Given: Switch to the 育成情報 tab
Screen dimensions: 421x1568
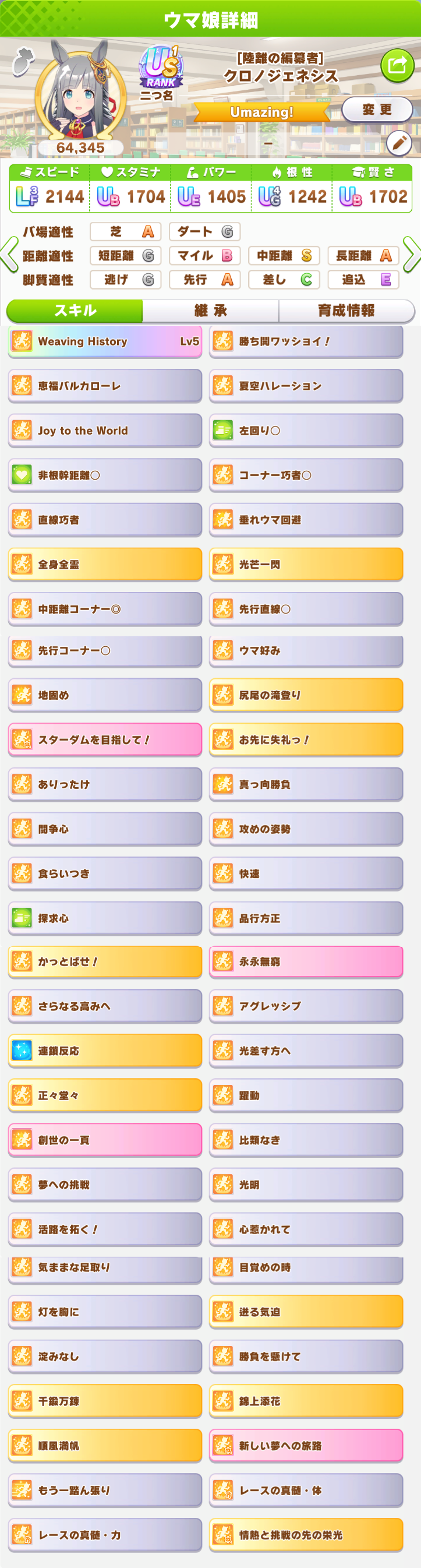Looking at the screenshot, I should point(346,311).
